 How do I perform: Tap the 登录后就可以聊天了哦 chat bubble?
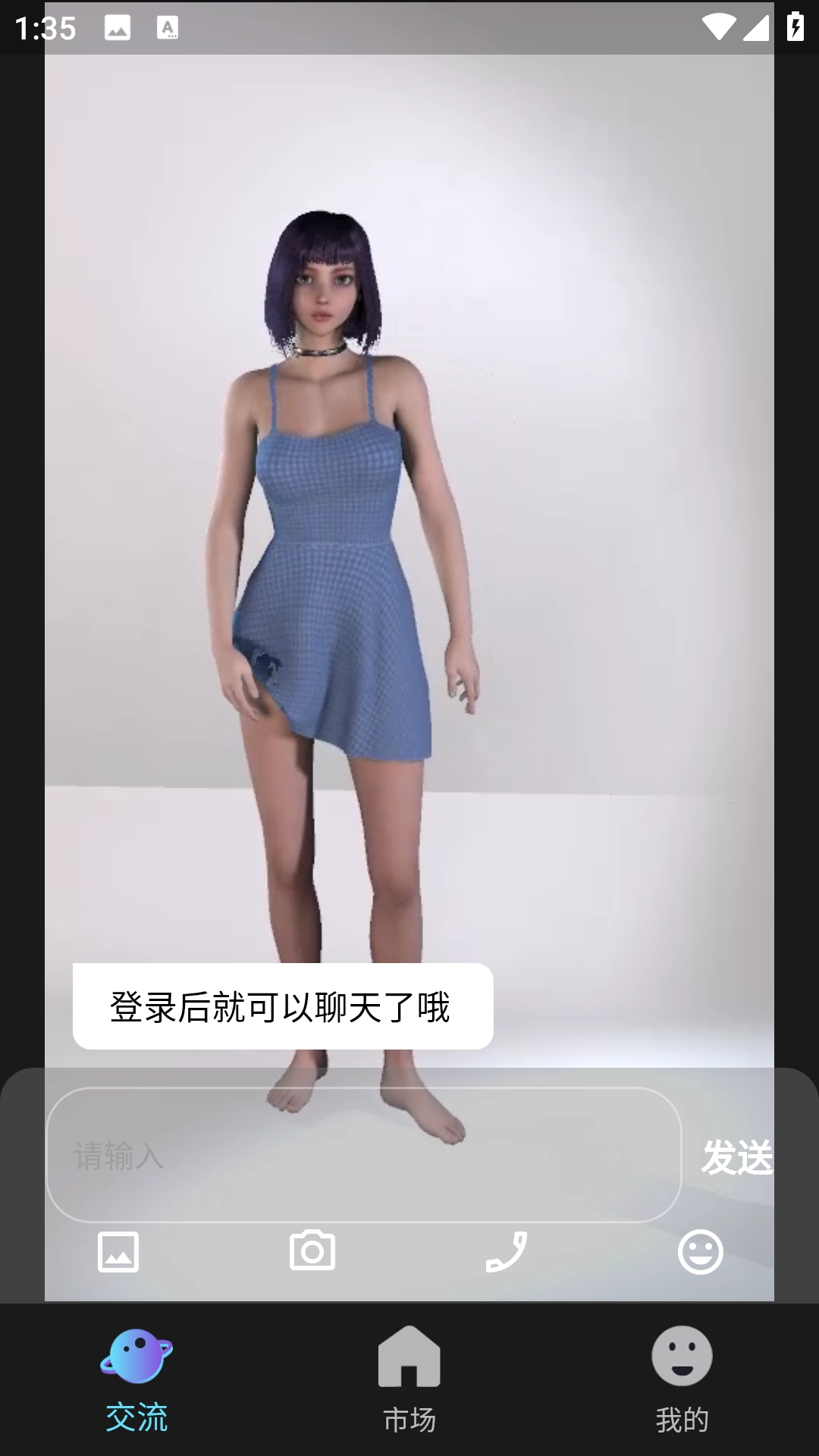(x=282, y=1006)
